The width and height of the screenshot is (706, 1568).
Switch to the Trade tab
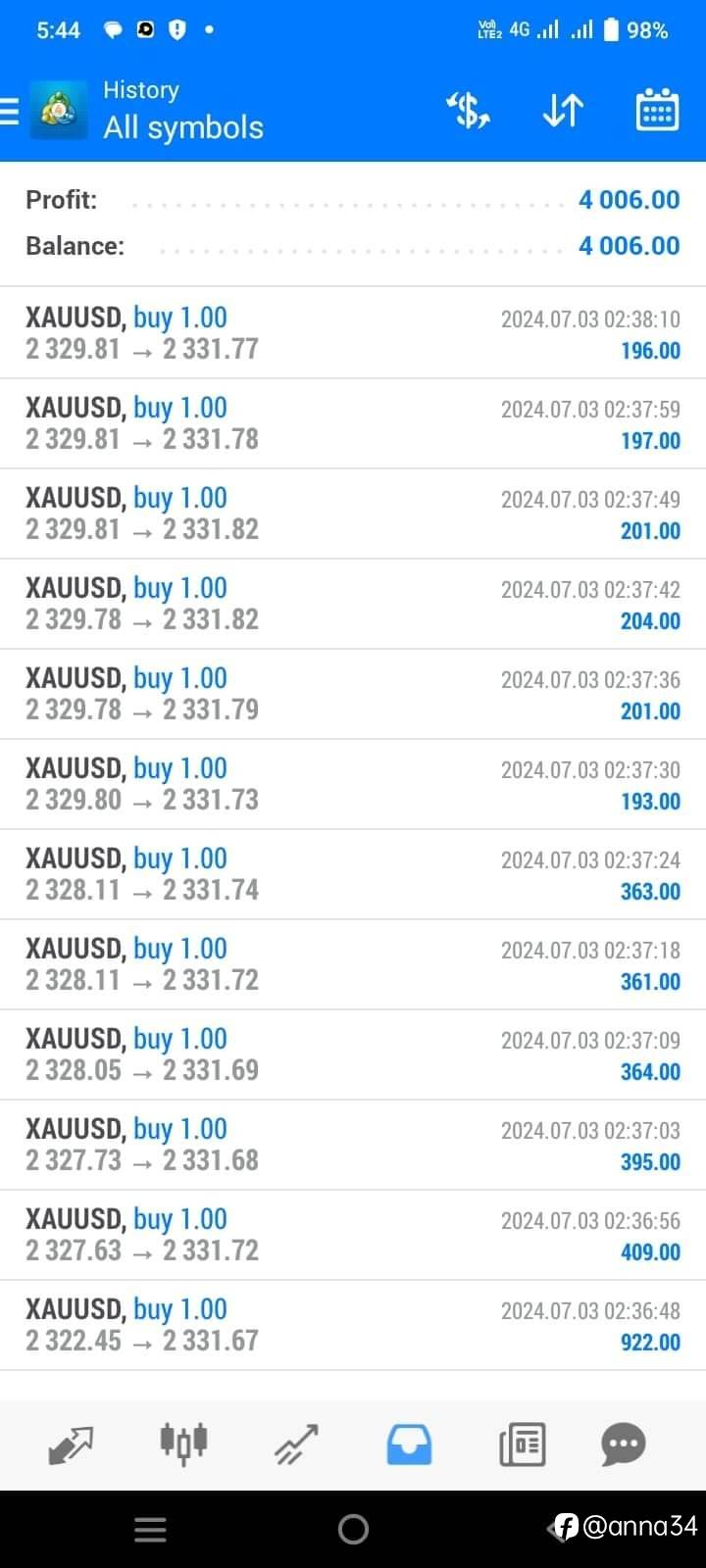pyautogui.click(x=296, y=1445)
